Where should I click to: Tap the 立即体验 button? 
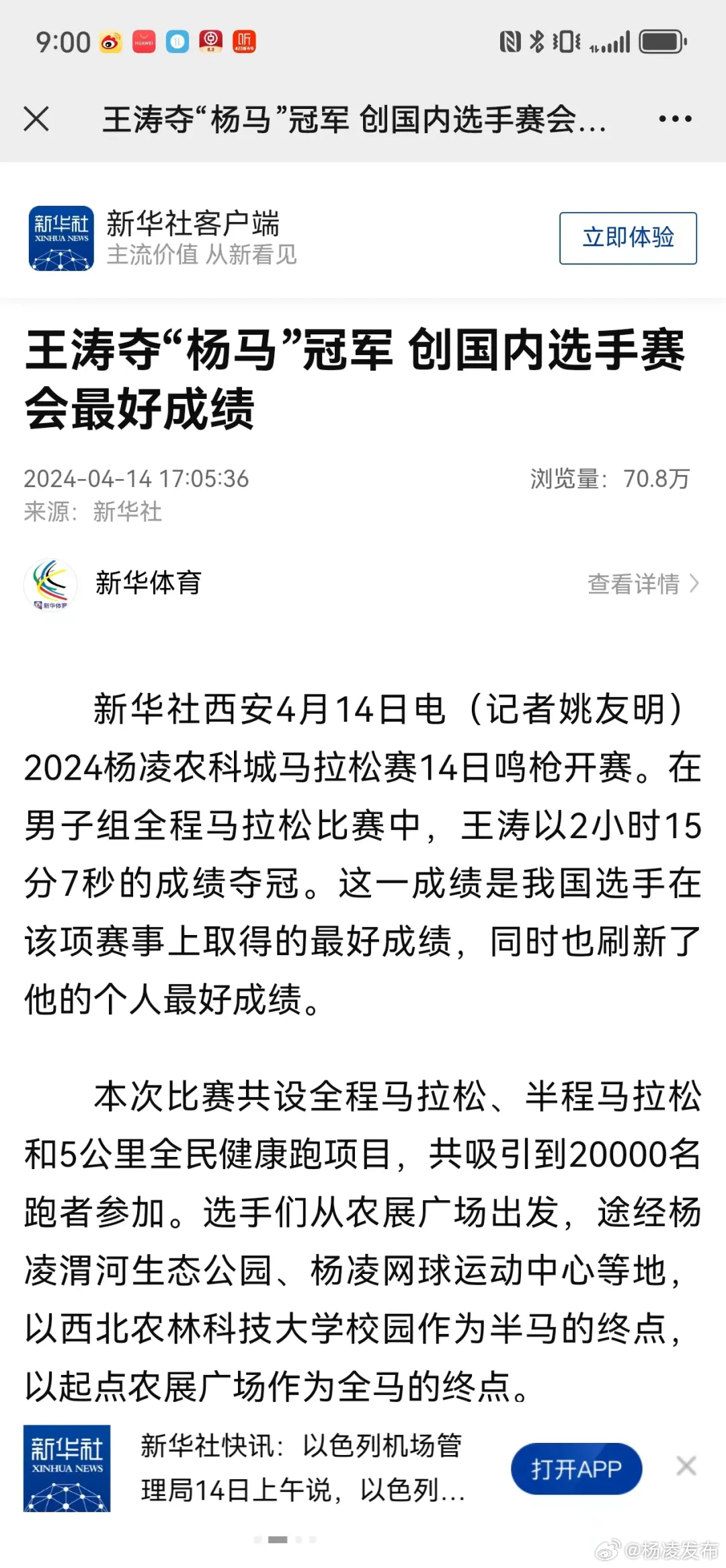point(628,238)
